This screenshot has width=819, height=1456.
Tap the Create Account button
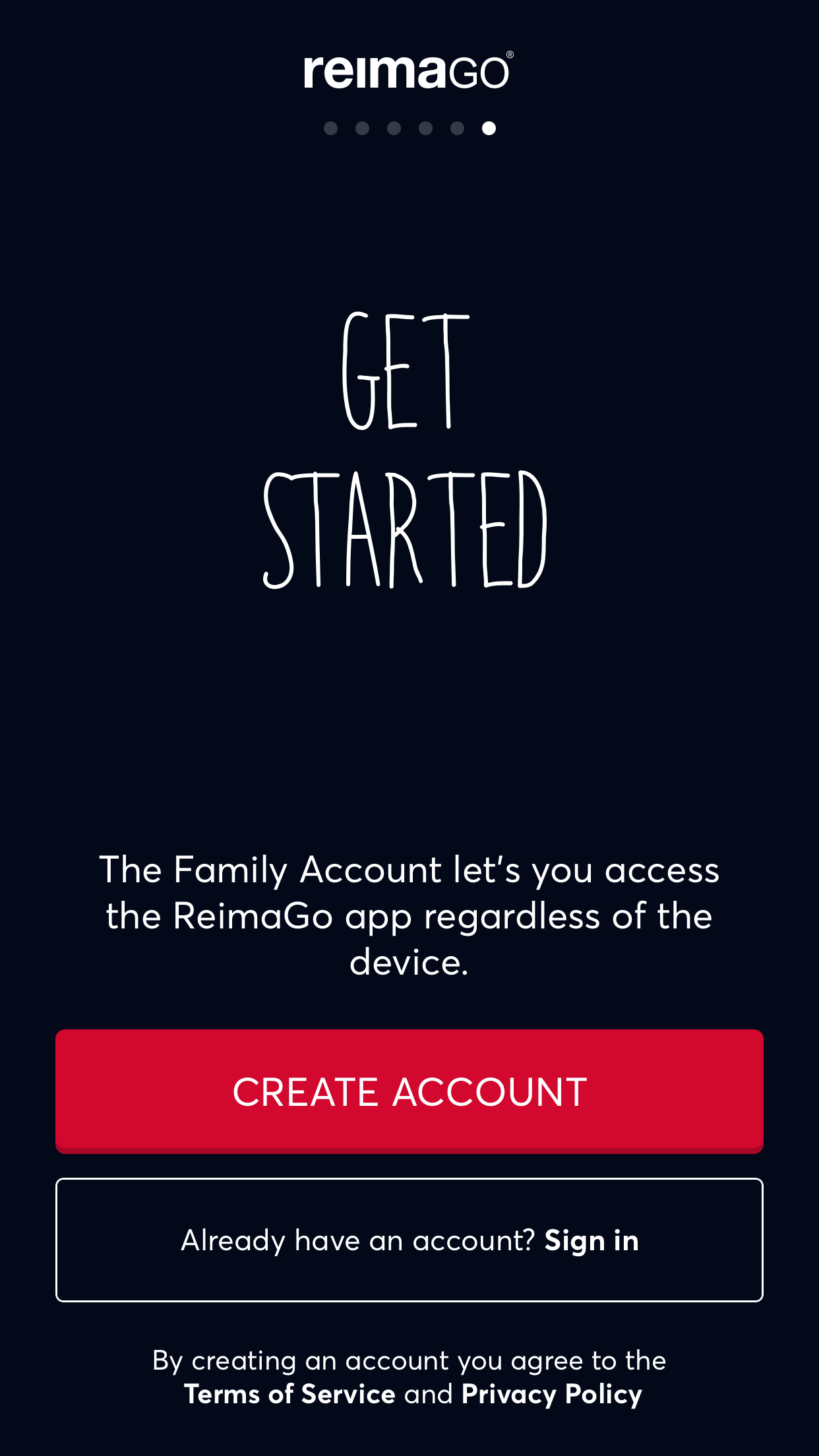click(x=409, y=1091)
